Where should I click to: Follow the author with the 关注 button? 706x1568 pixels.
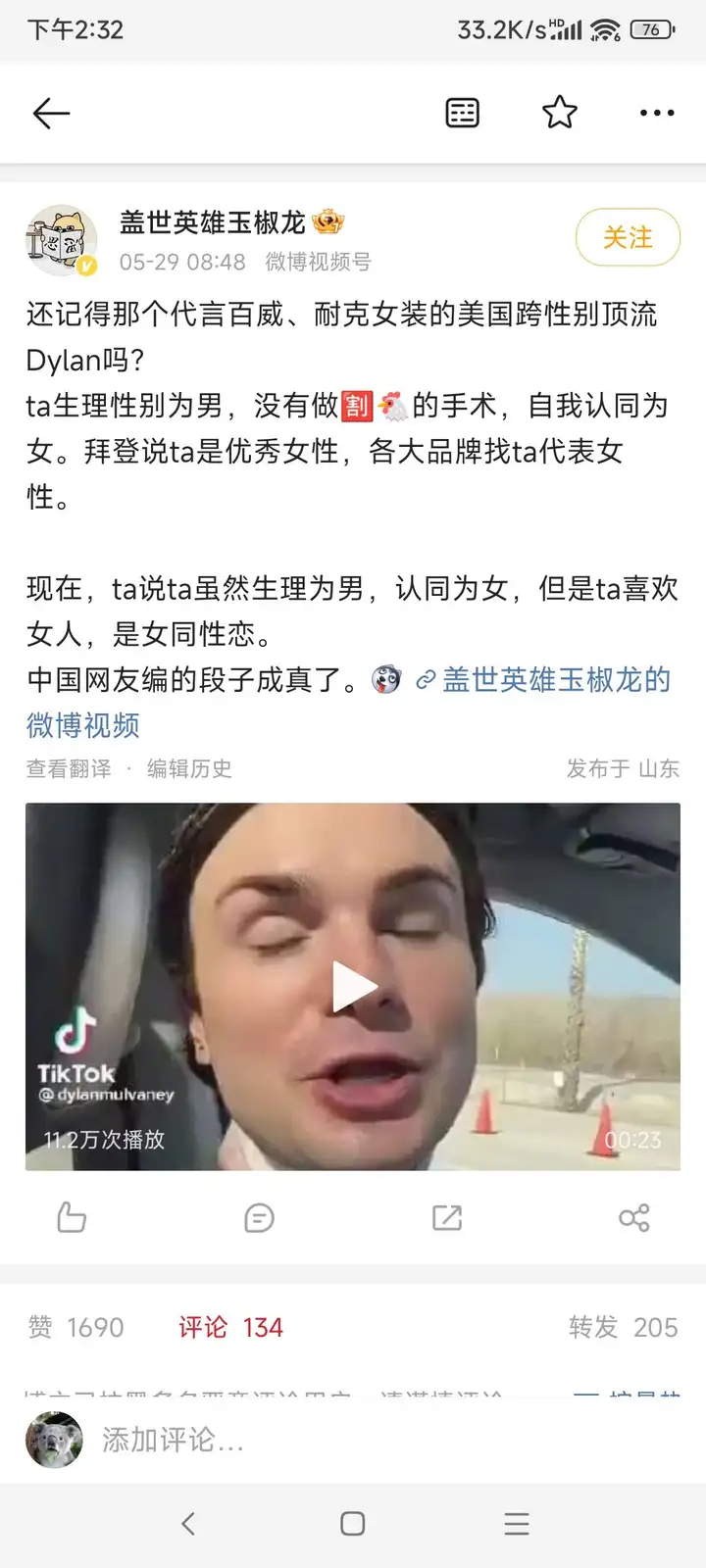[628, 237]
